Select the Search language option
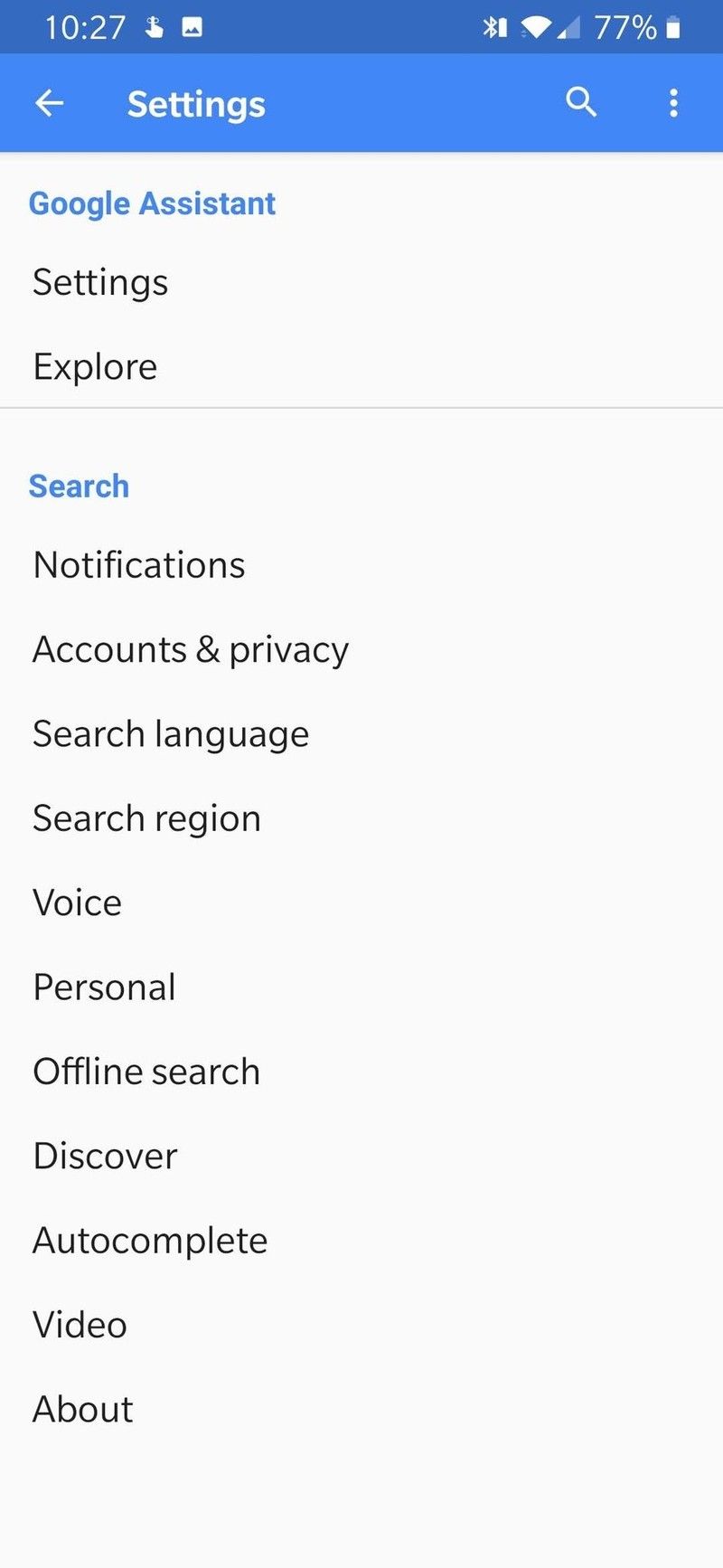 coord(170,733)
